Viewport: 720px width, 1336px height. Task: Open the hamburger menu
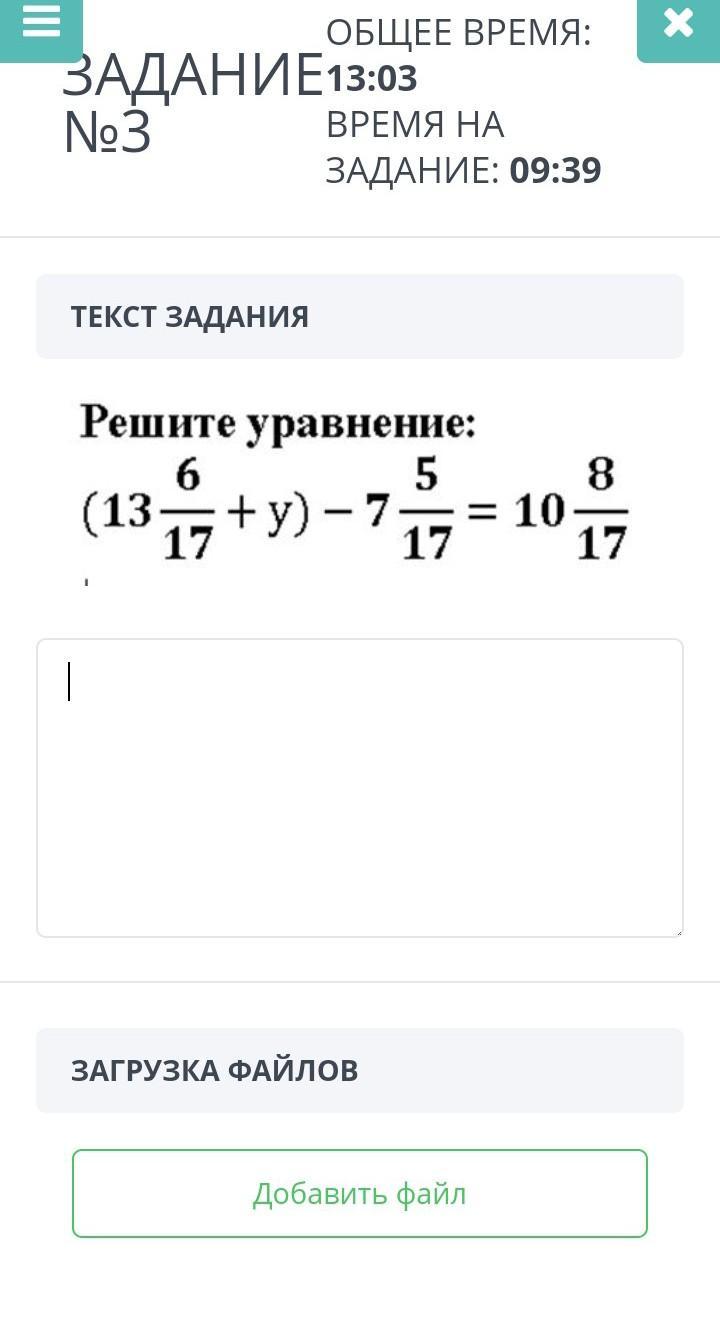click(x=41, y=24)
